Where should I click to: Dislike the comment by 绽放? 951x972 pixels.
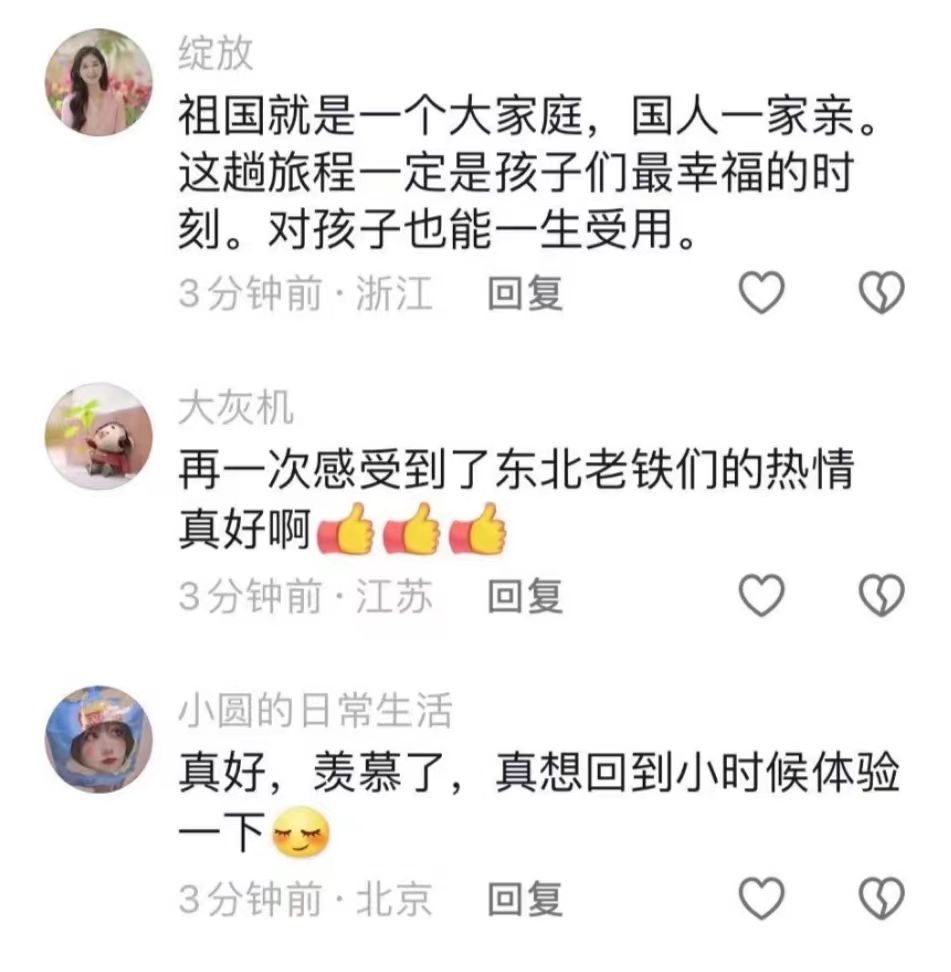point(882,295)
